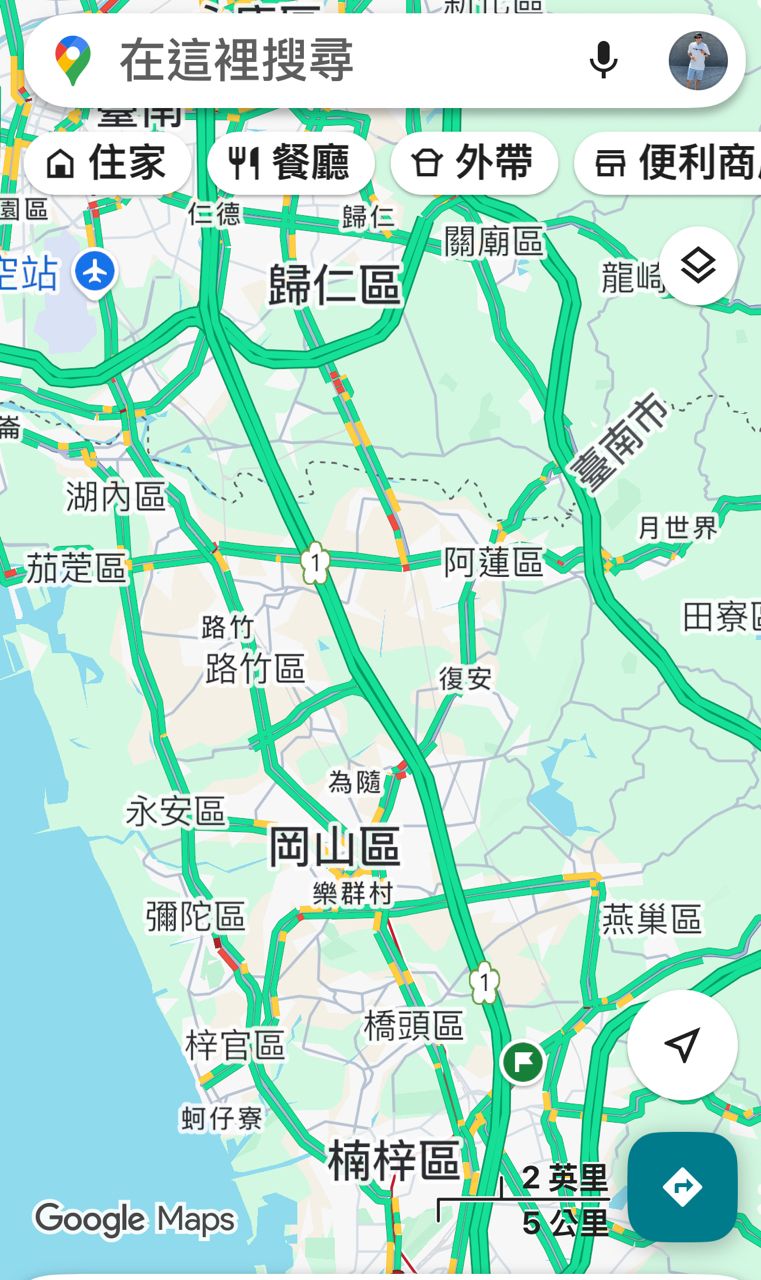
Task: Tap the airport marker on the map
Action: [96, 271]
